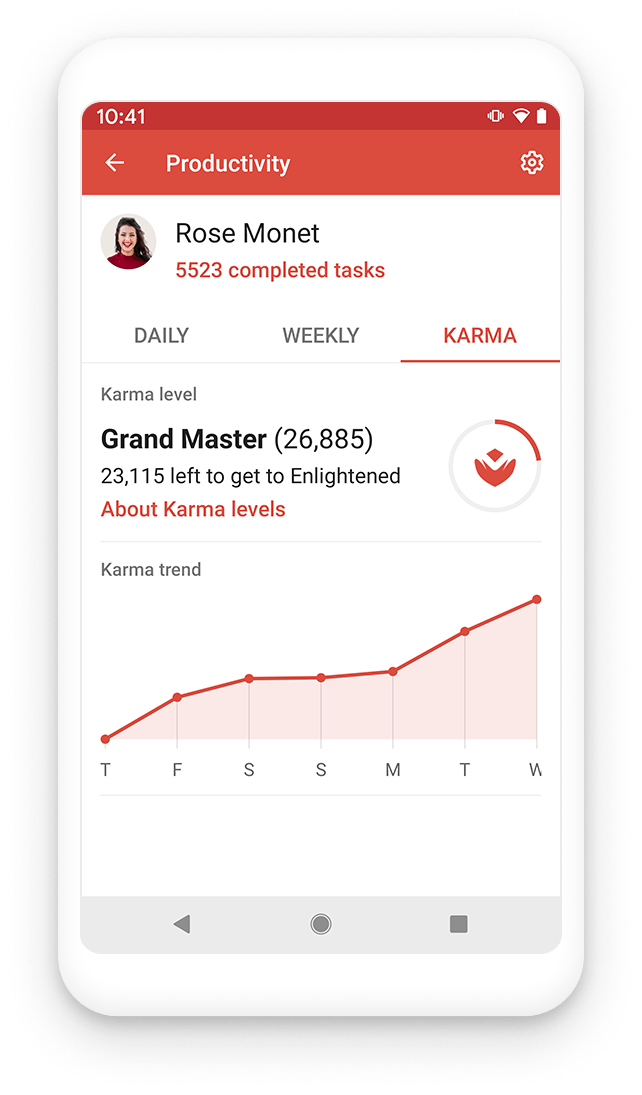642x1095 pixels.
Task: Open productivity settings gear
Action: coord(532,163)
